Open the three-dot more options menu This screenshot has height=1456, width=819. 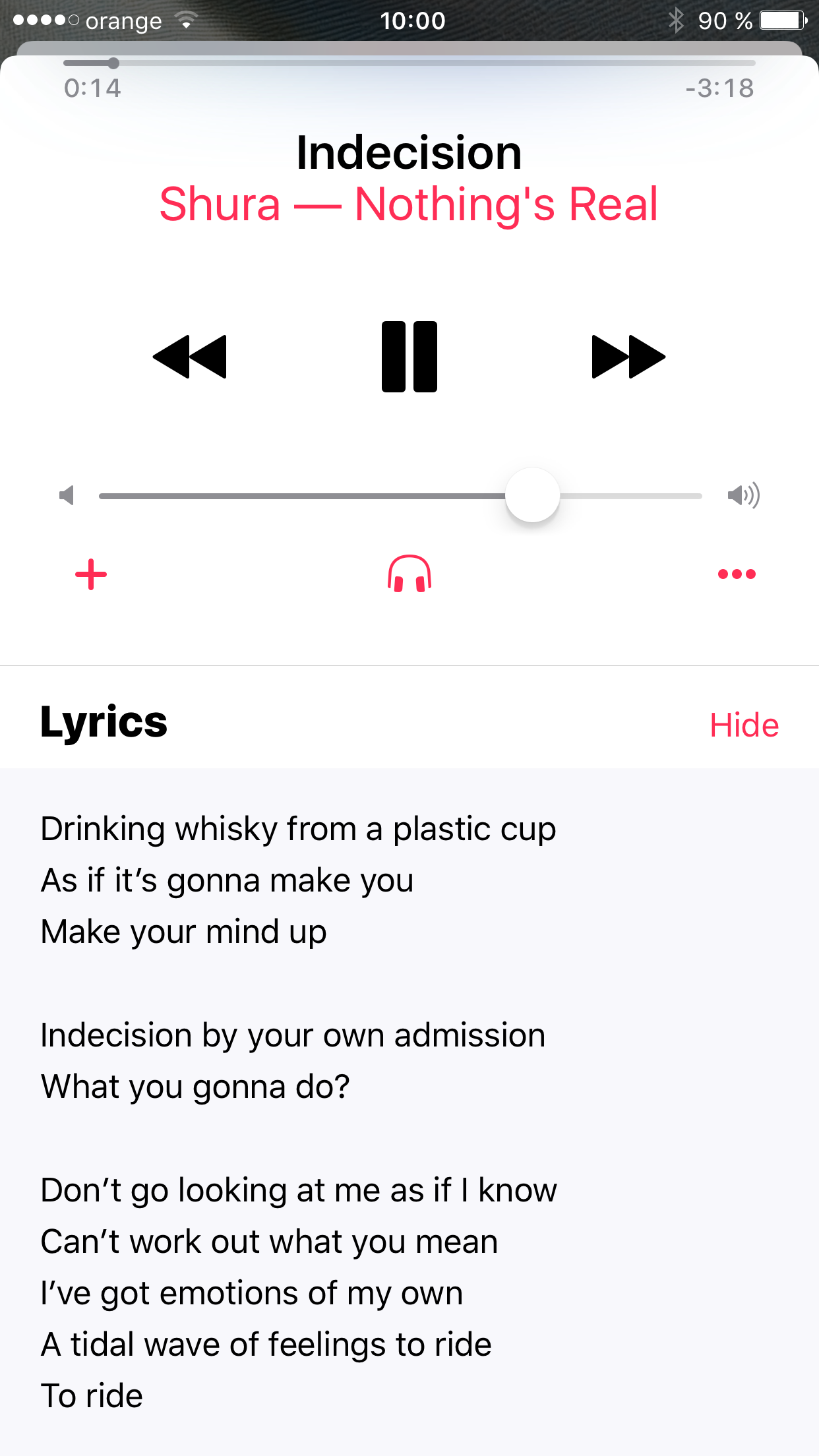pos(737,574)
